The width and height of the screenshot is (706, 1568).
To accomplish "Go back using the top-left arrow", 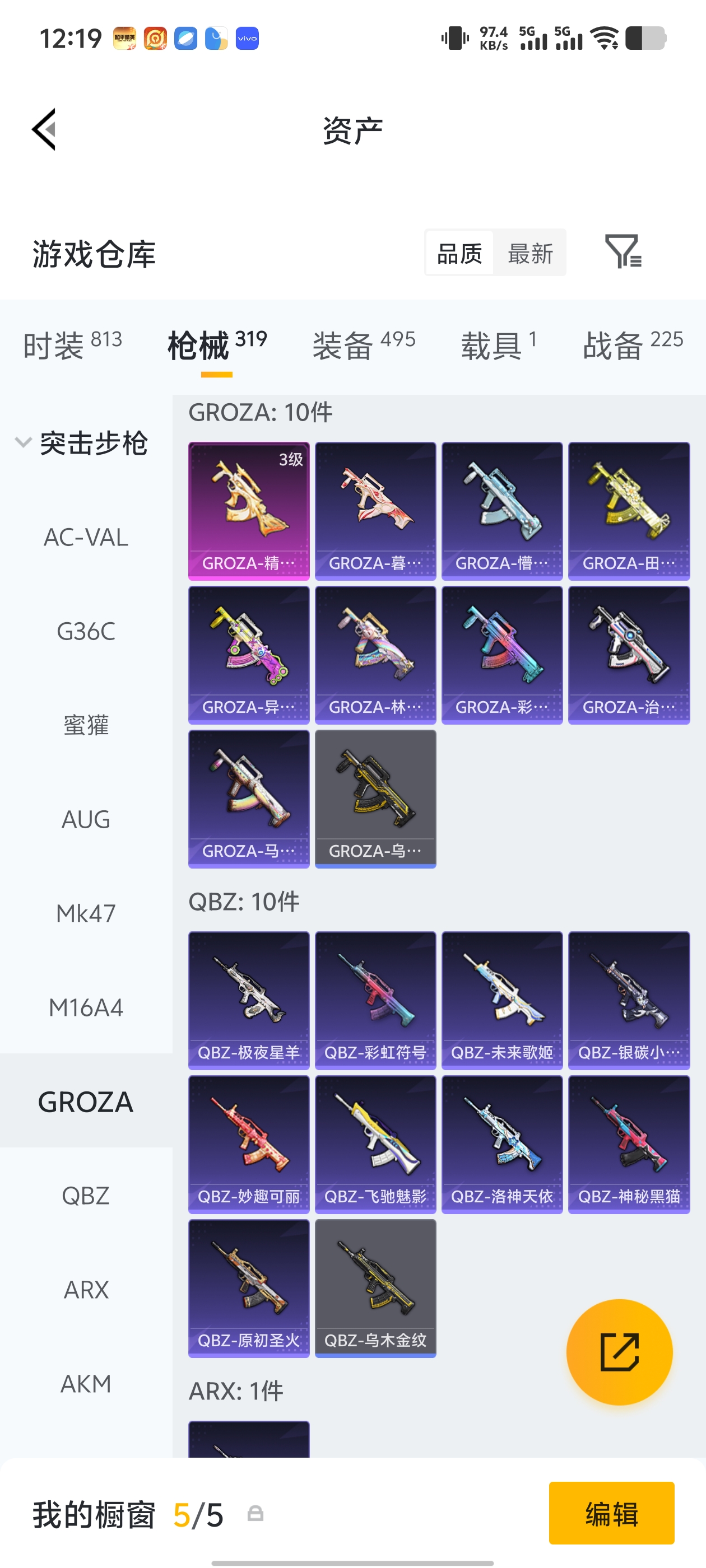I will coord(44,129).
